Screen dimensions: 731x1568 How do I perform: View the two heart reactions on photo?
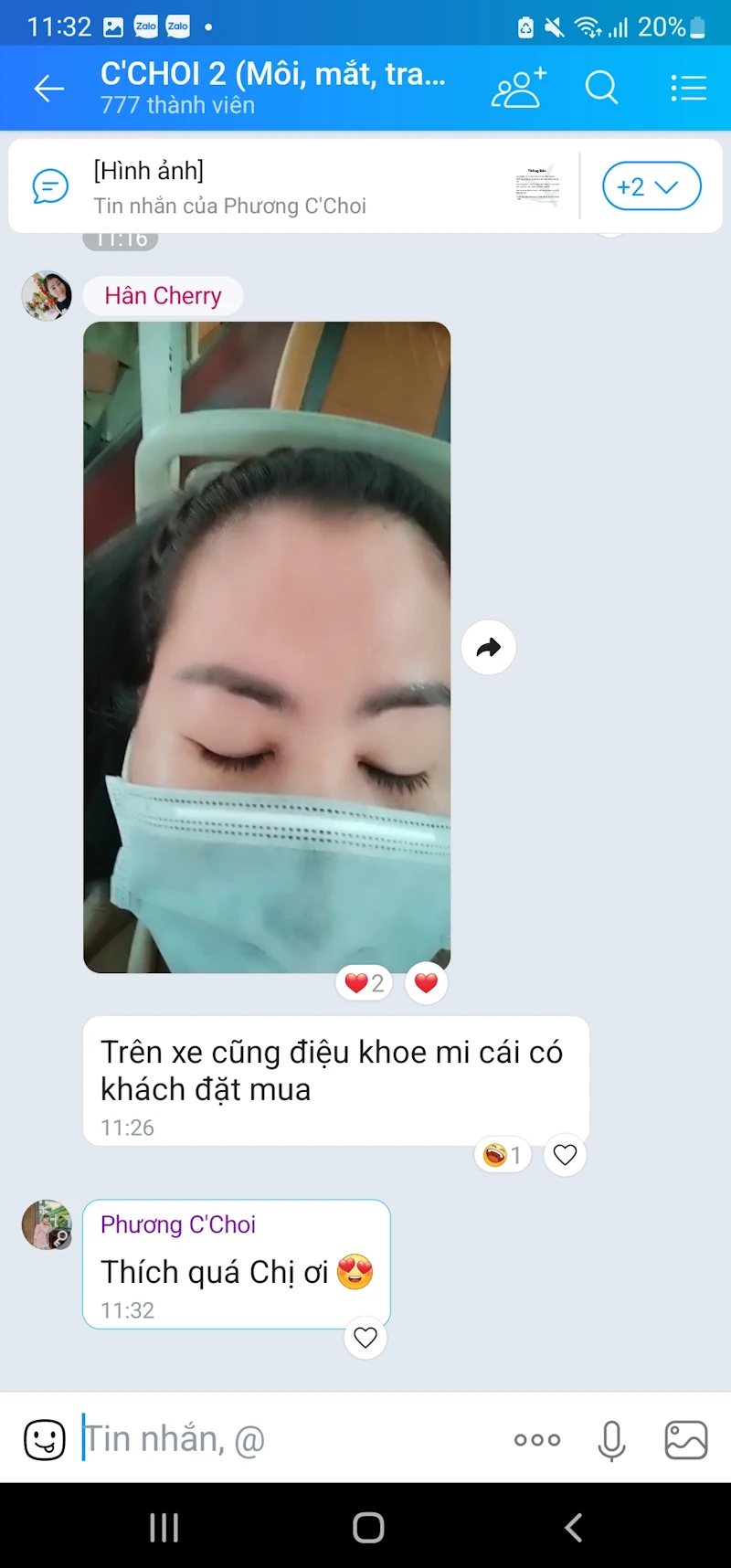point(365,983)
